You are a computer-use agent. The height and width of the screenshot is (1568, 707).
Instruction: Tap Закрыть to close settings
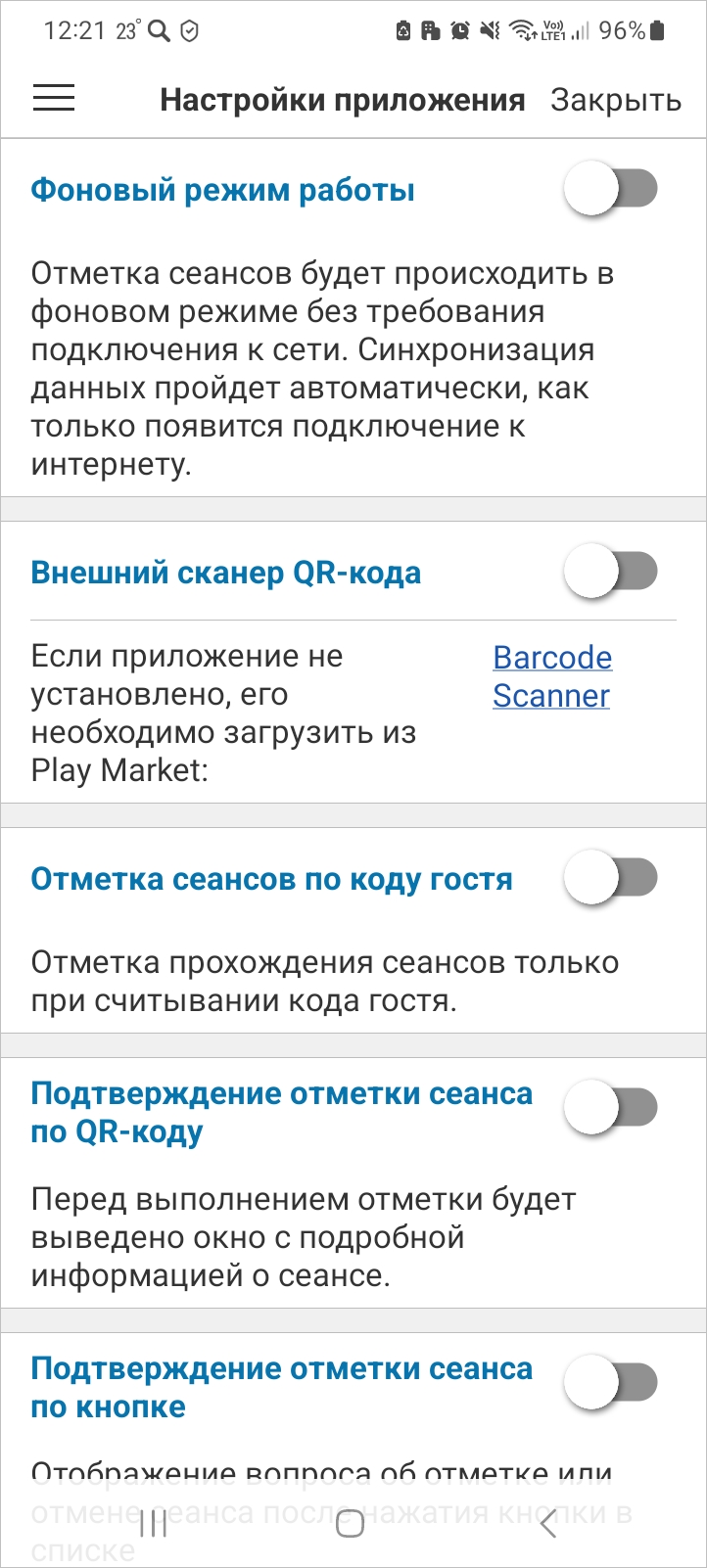[x=615, y=100]
